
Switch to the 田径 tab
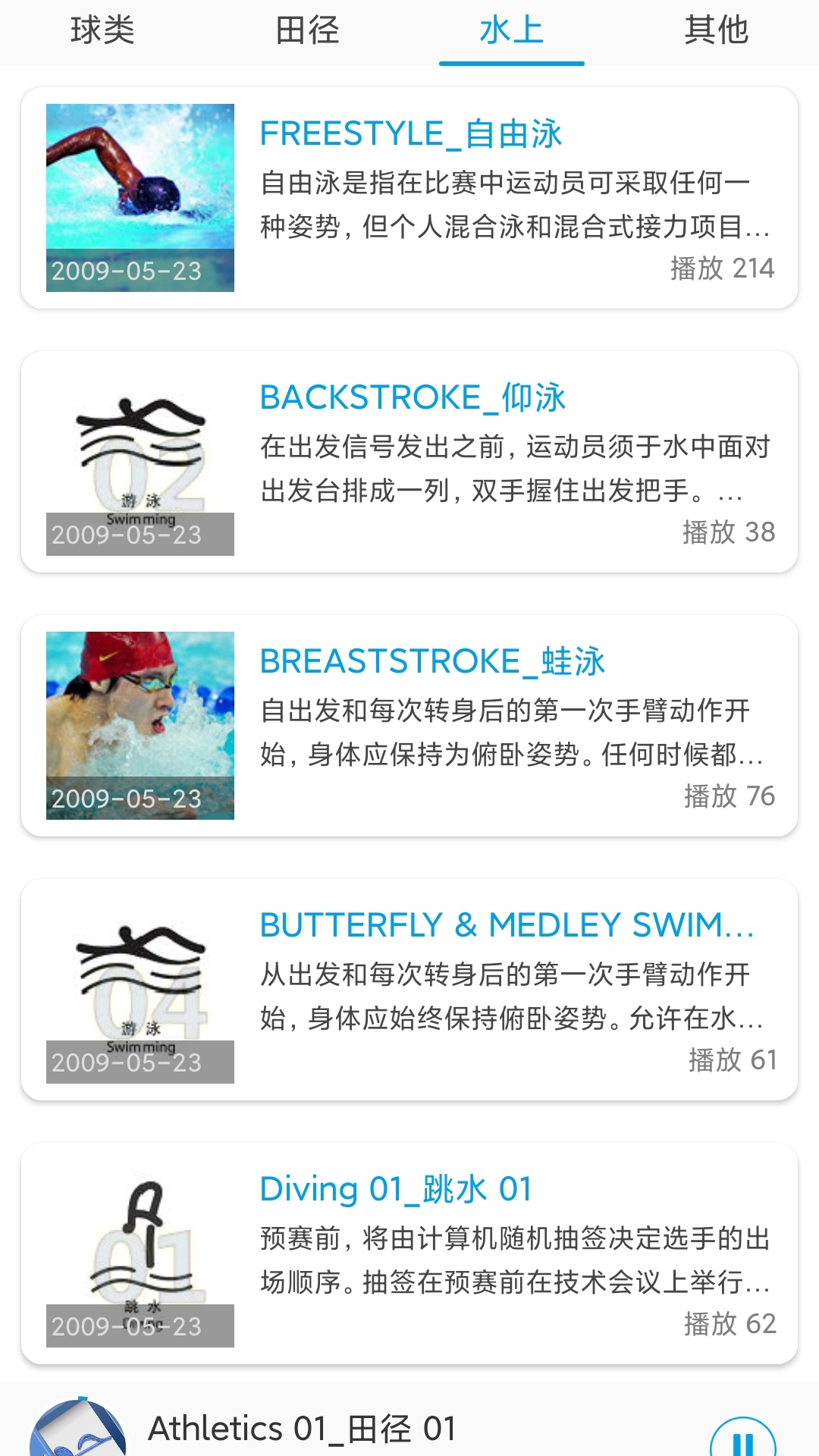coord(307,32)
